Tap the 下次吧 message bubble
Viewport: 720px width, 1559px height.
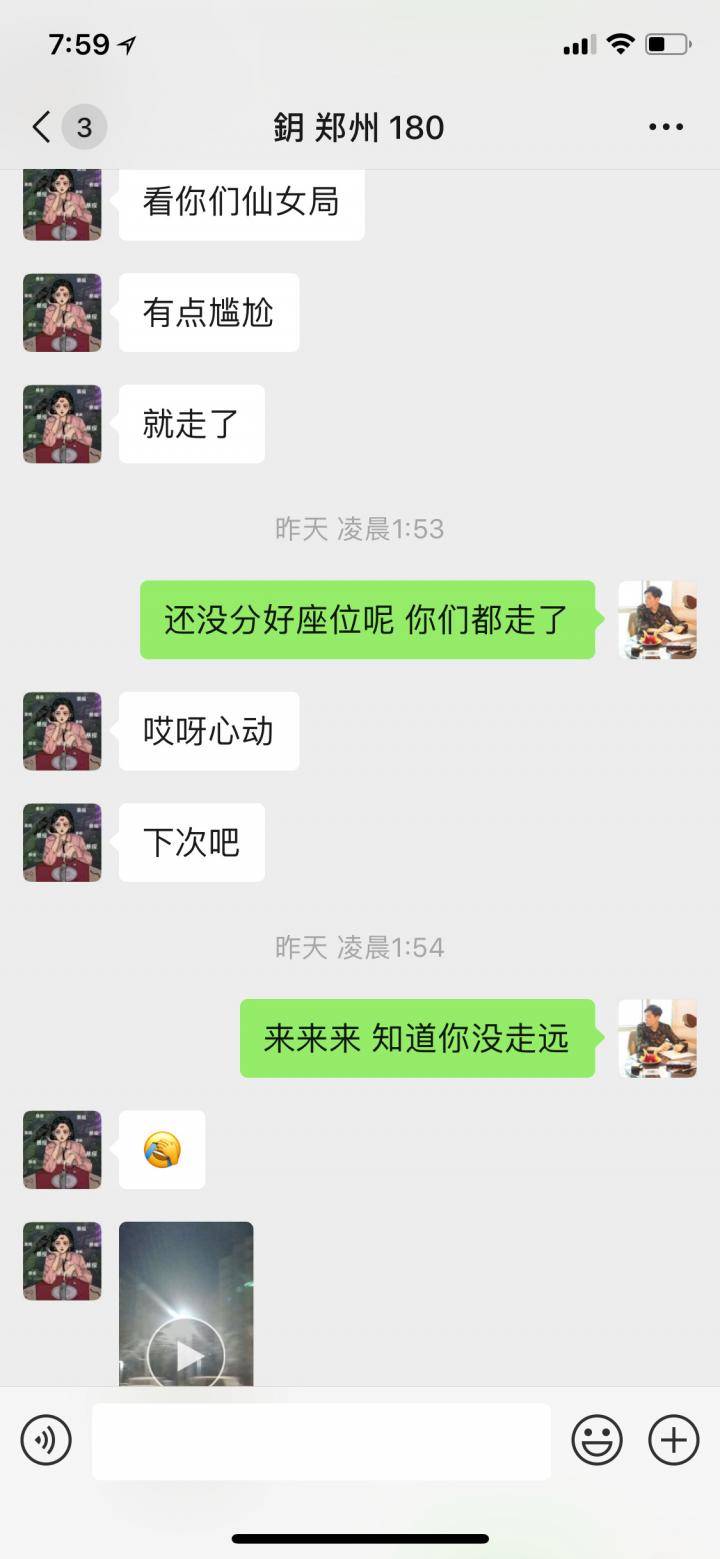coord(191,843)
